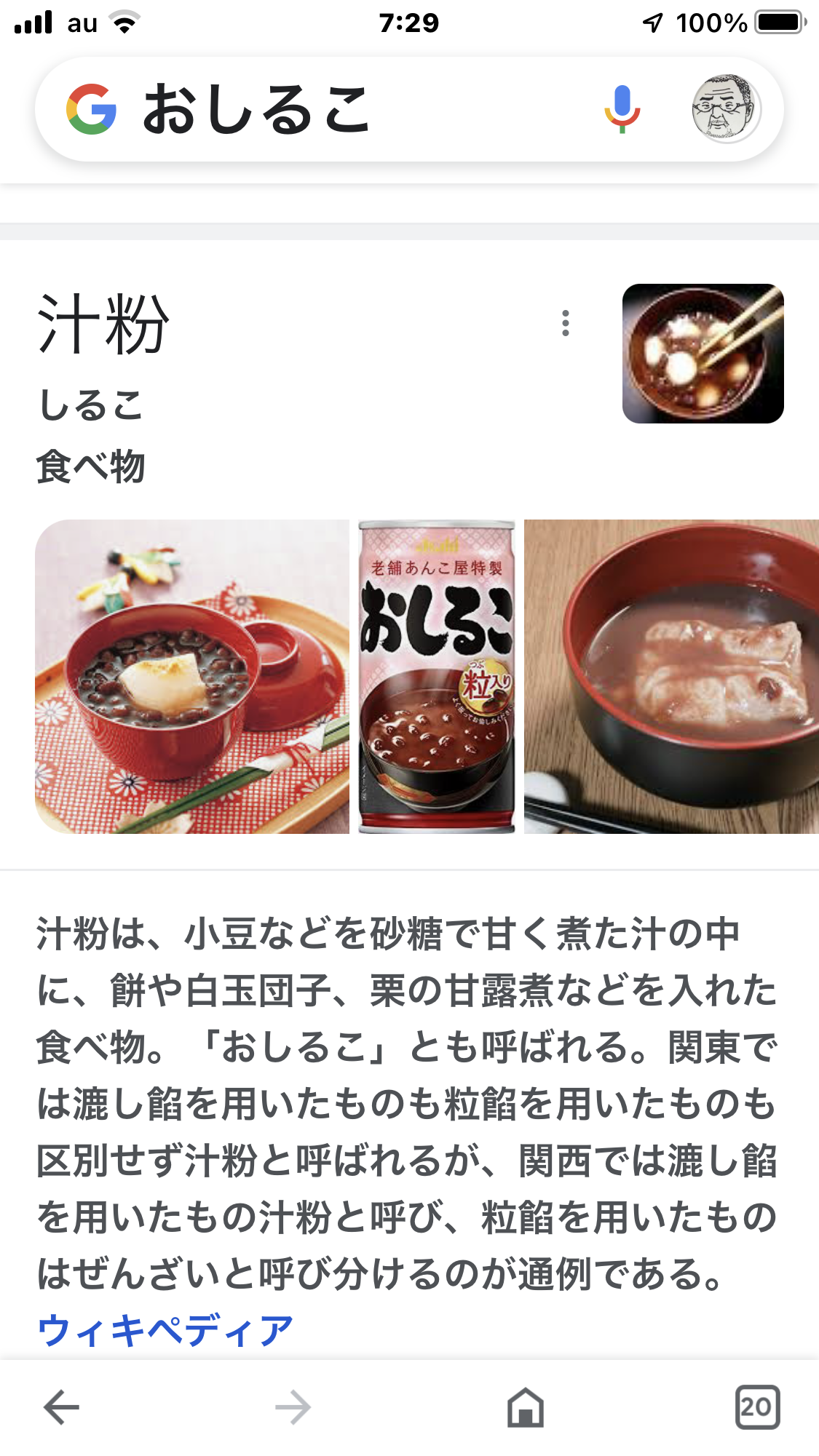The width and height of the screenshot is (819, 1456).
Task: Start voice search with the microphone
Action: (x=622, y=109)
